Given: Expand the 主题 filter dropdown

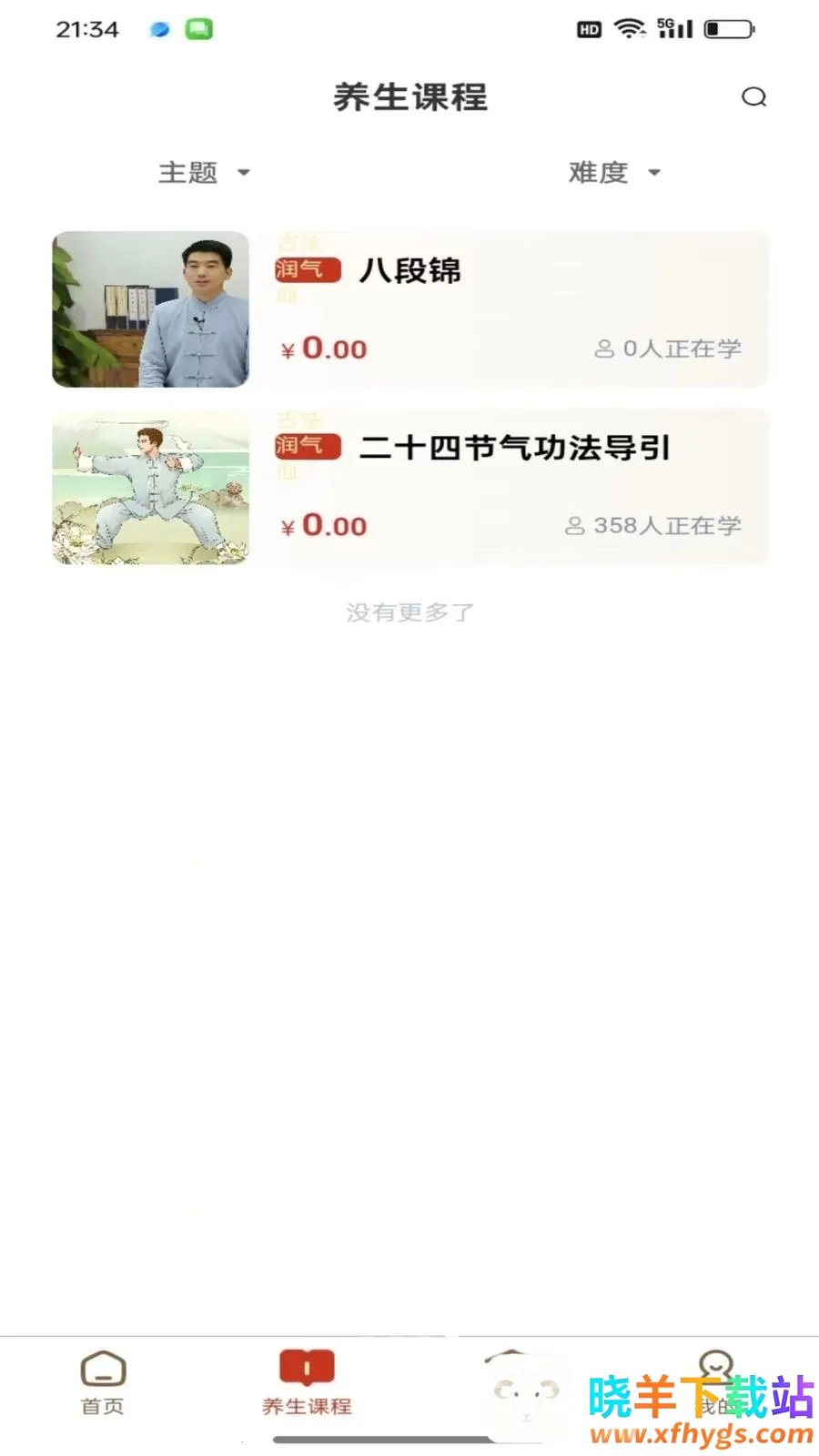Looking at the screenshot, I should [205, 172].
